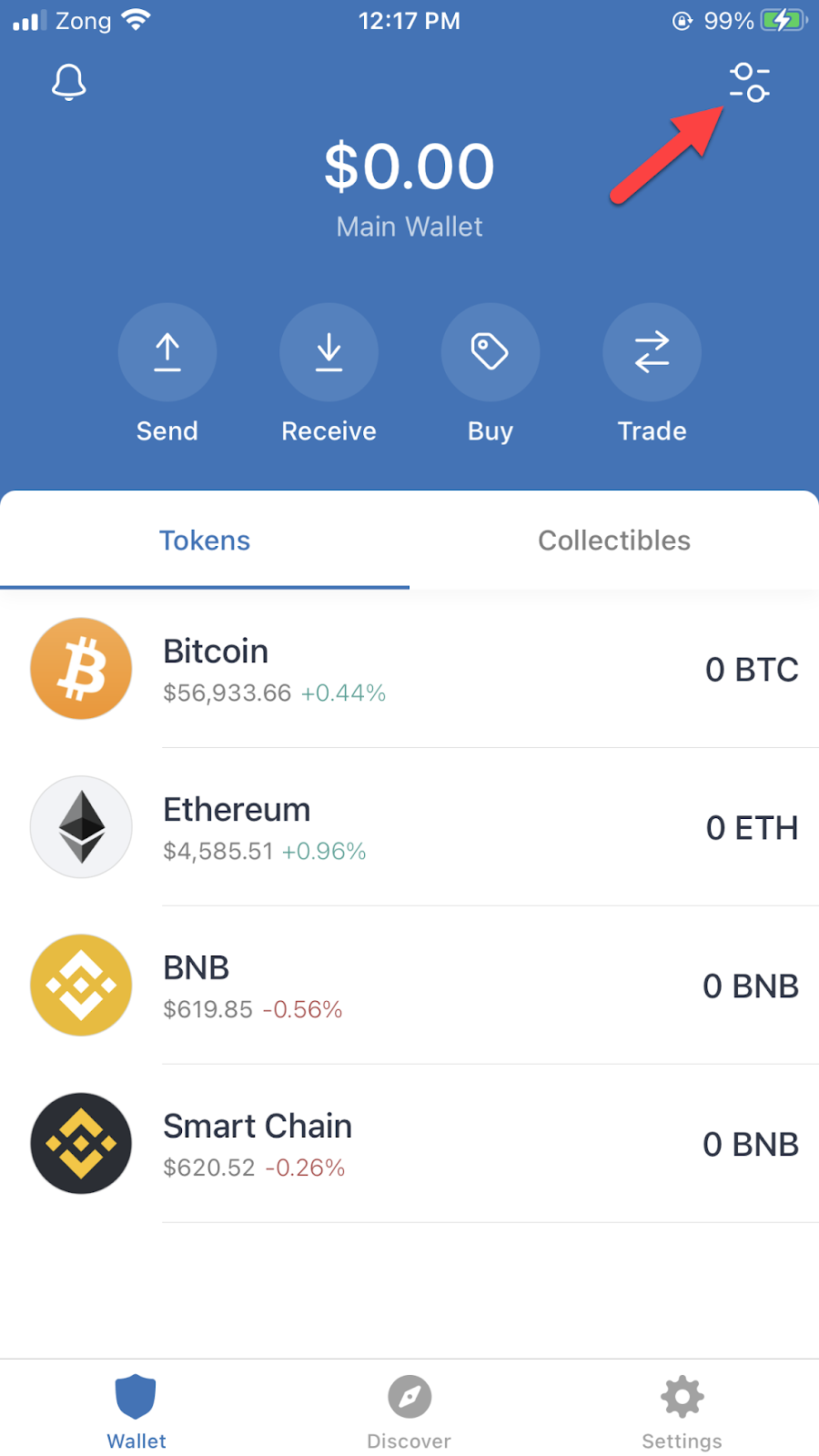Switch to the Collectibles tab
The image size is (819, 1456).
[x=614, y=541]
